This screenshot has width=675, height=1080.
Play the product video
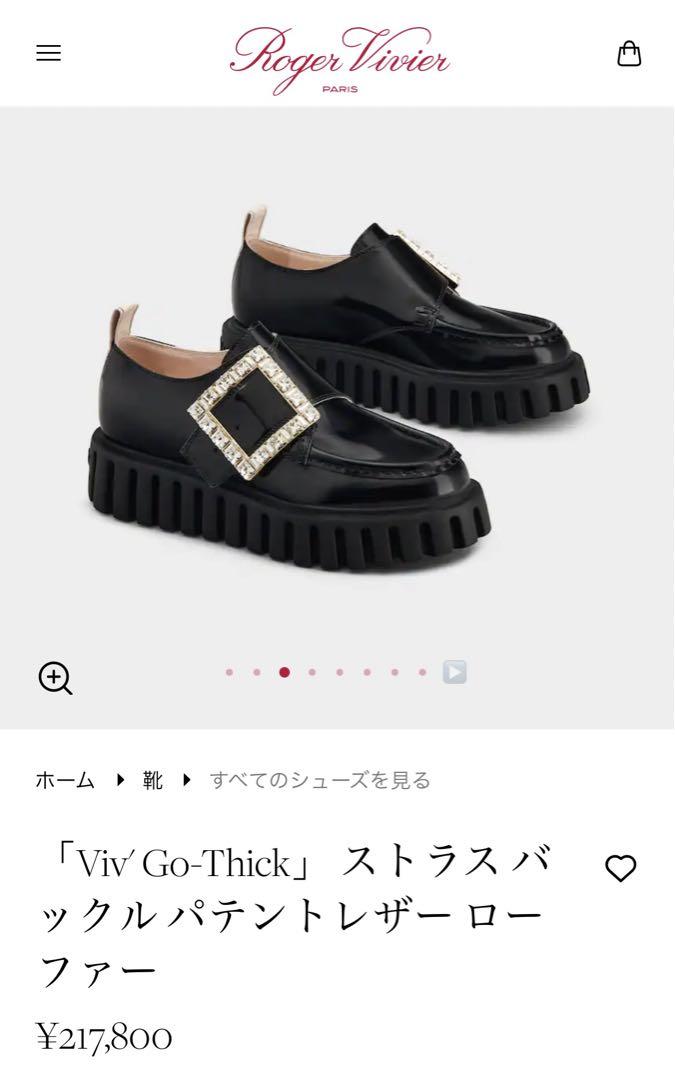455,672
